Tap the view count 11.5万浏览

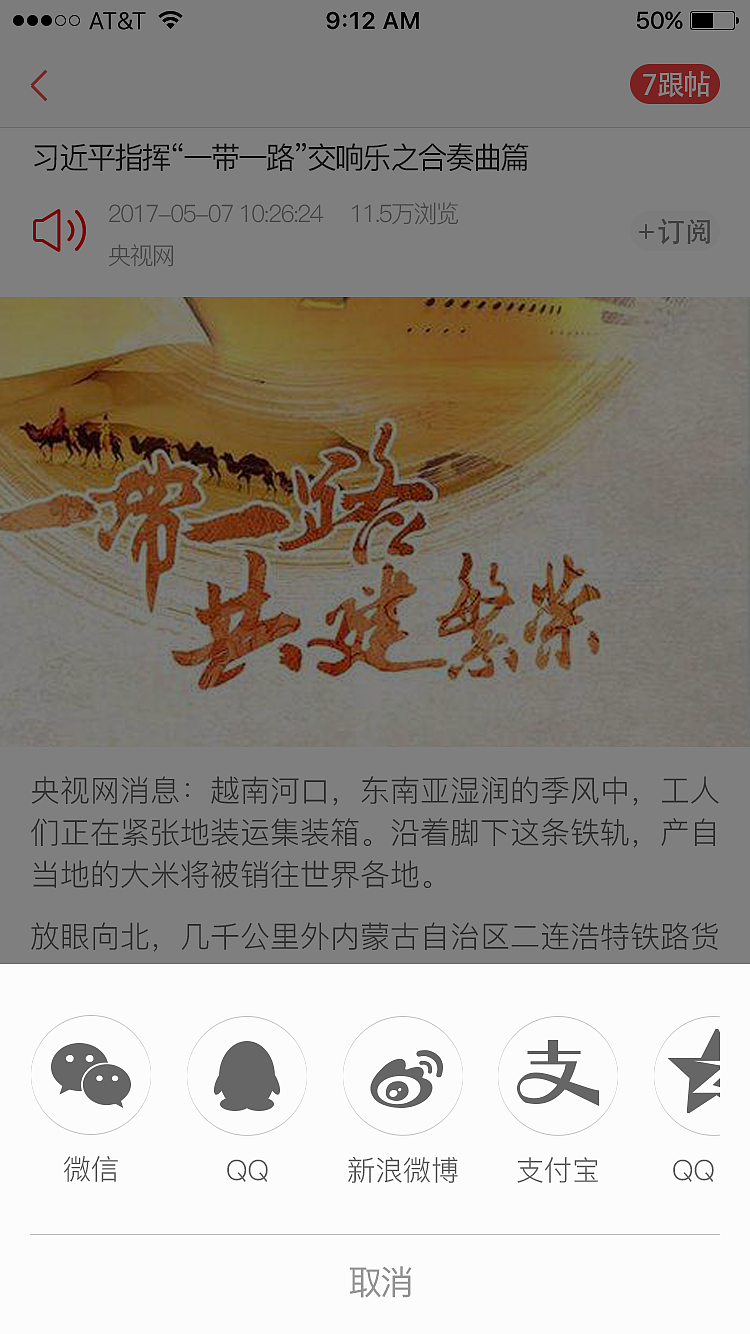(x=403, y=214)
